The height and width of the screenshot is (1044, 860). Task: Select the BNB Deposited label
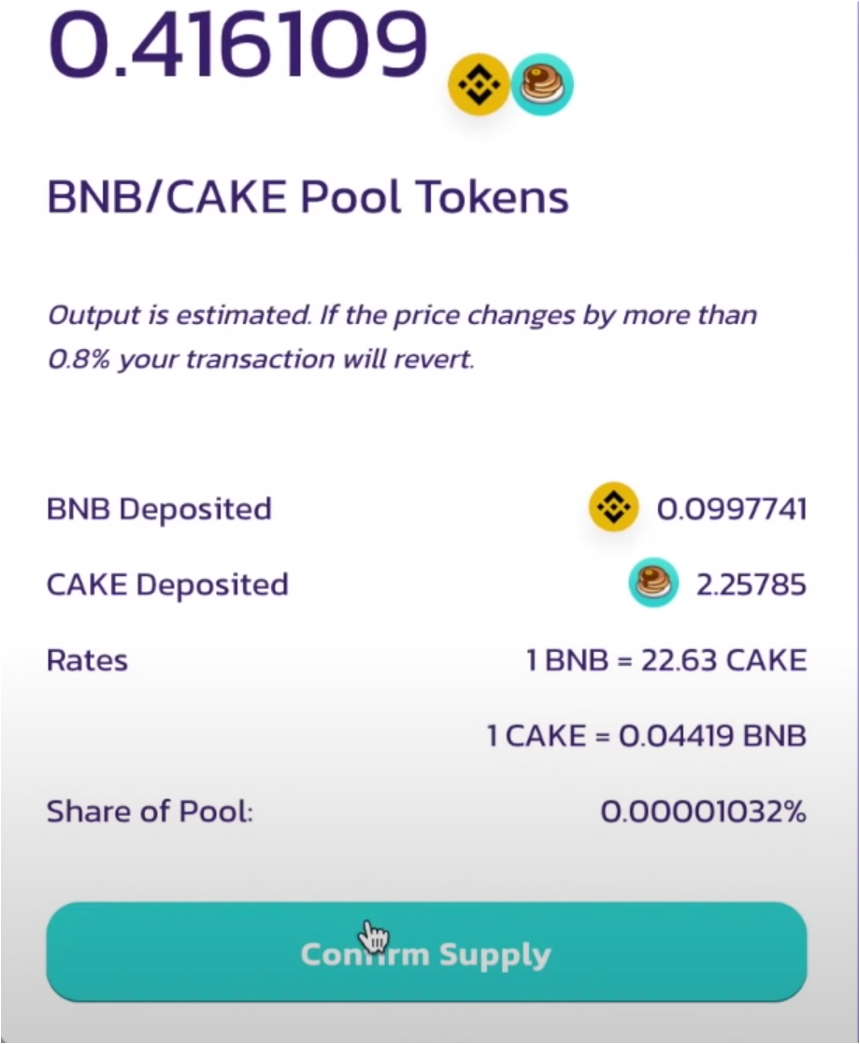pyautogui.click(x=159, y=508)
